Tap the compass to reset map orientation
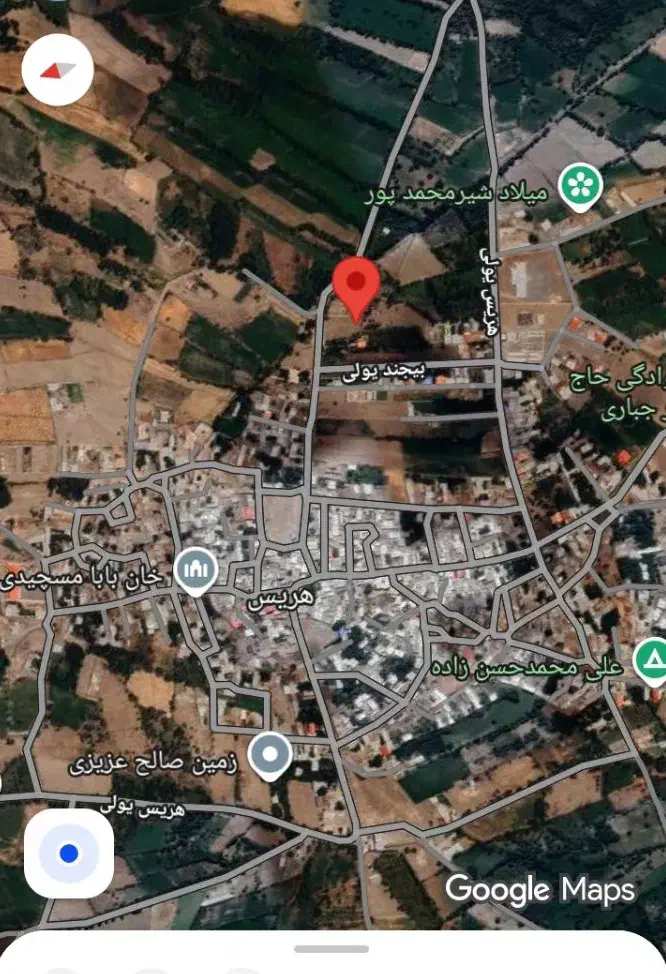This screenshot has height=974, width=666. pos(58,70)
